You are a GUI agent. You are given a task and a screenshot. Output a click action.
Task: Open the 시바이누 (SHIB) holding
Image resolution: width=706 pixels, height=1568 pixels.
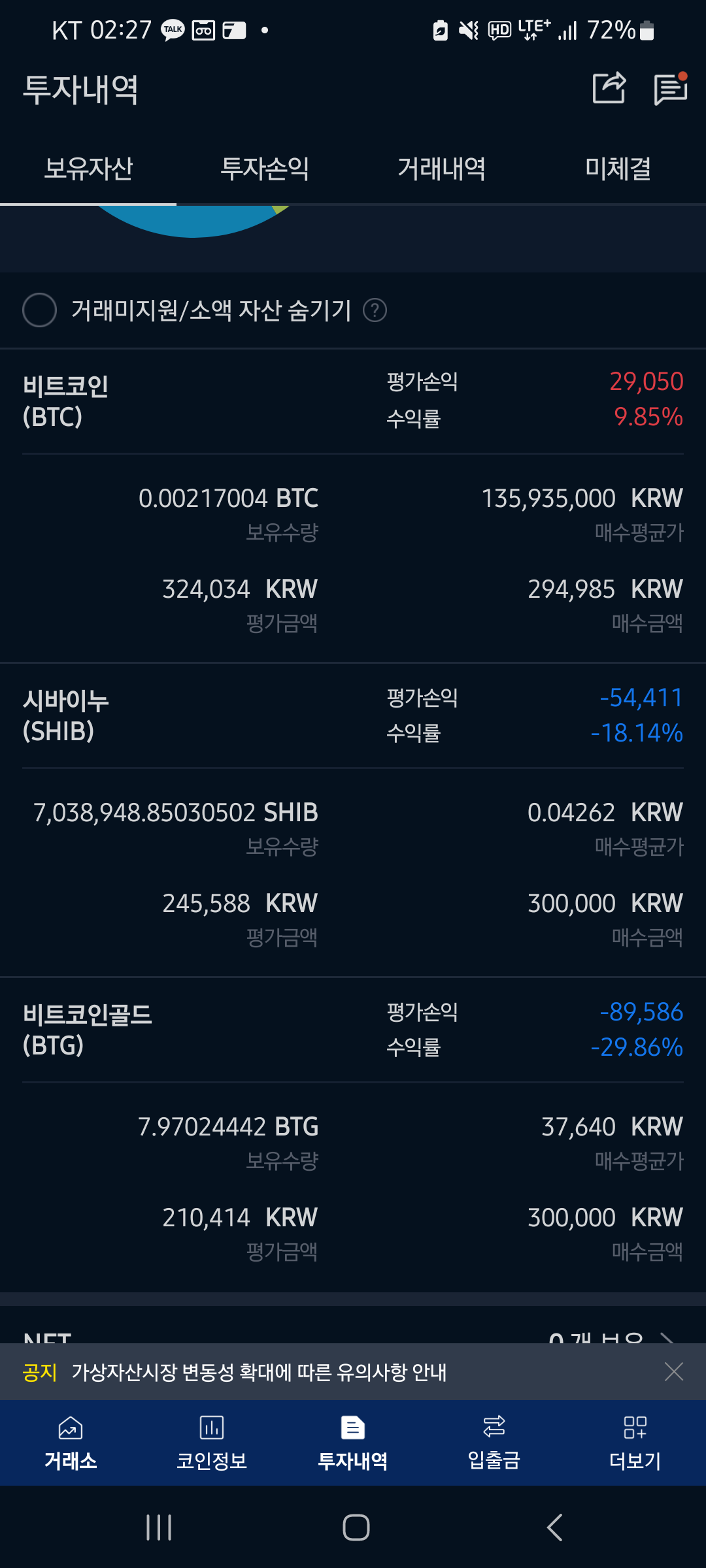point(65,715)
